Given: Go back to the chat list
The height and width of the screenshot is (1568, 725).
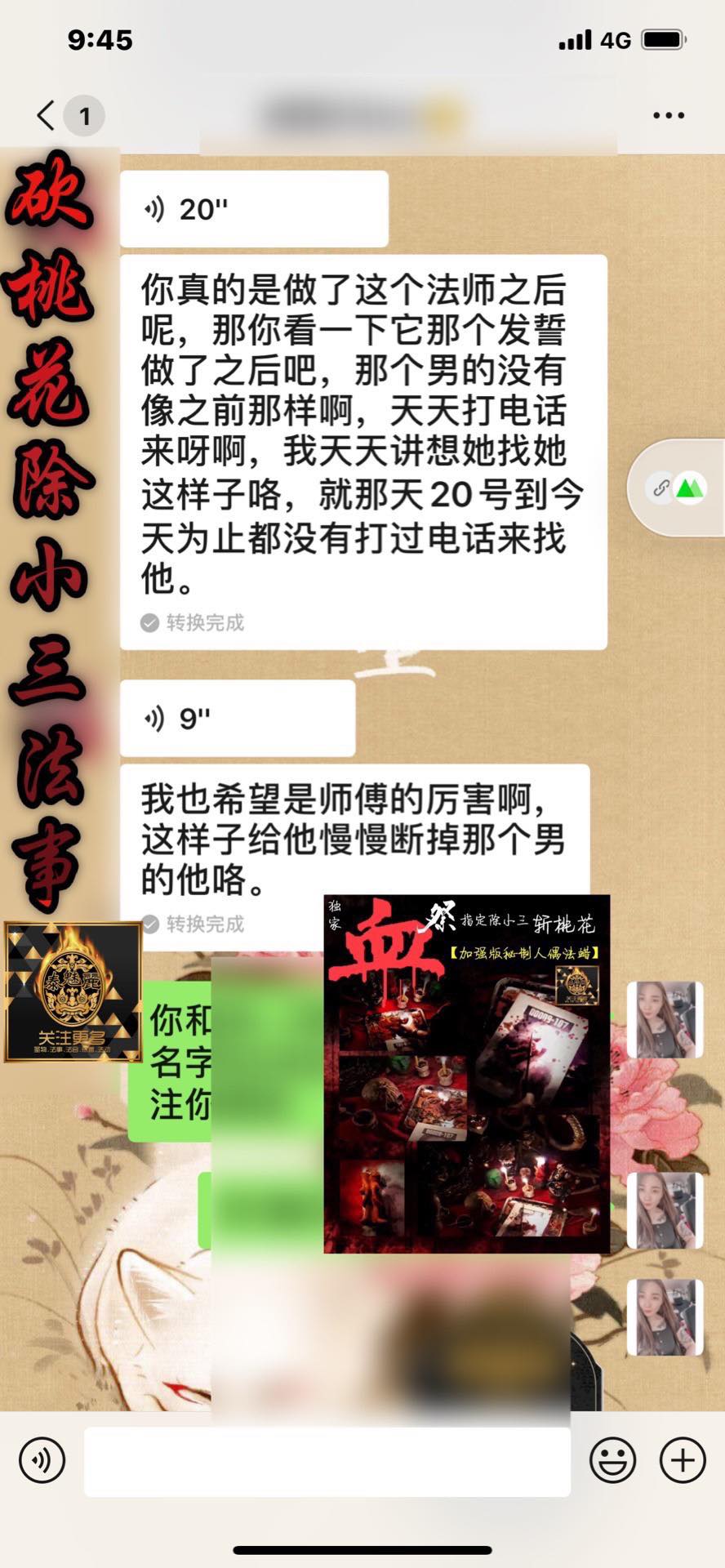Looking at the screenshot, I should click(x=47, y=115).
